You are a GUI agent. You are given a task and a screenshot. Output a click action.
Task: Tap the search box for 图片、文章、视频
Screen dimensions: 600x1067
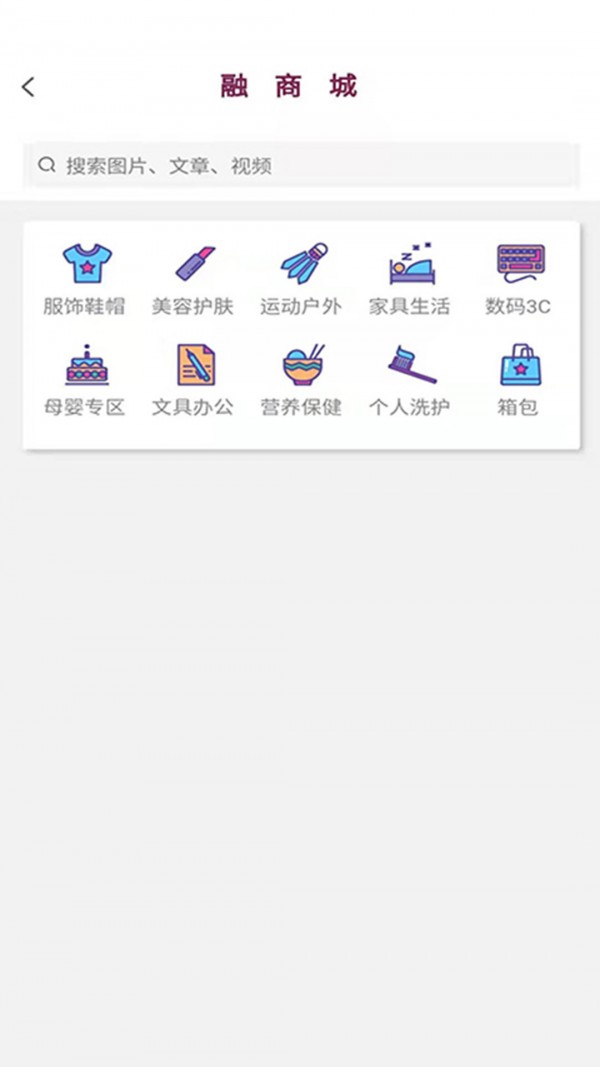point(300,165)
